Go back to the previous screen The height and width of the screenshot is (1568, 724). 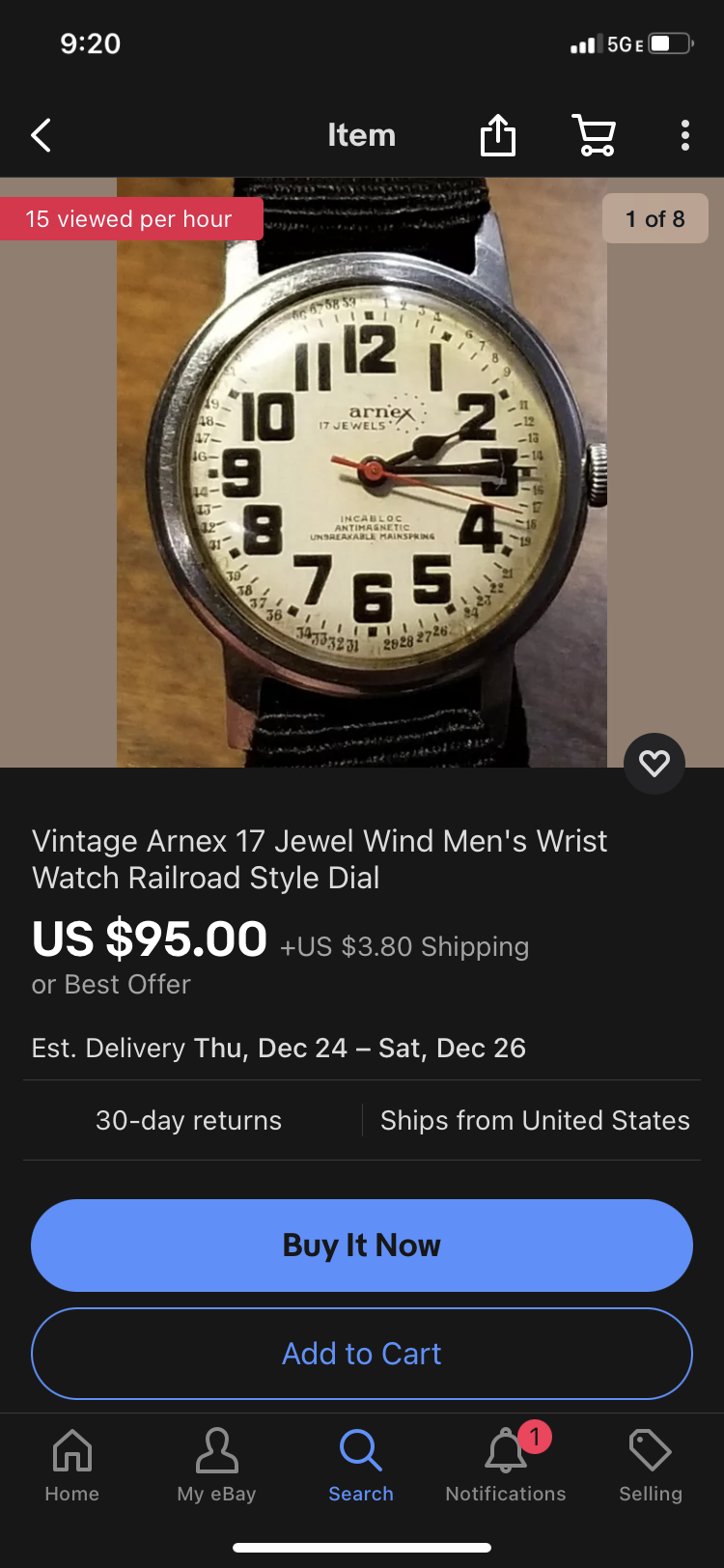[41, 135]
